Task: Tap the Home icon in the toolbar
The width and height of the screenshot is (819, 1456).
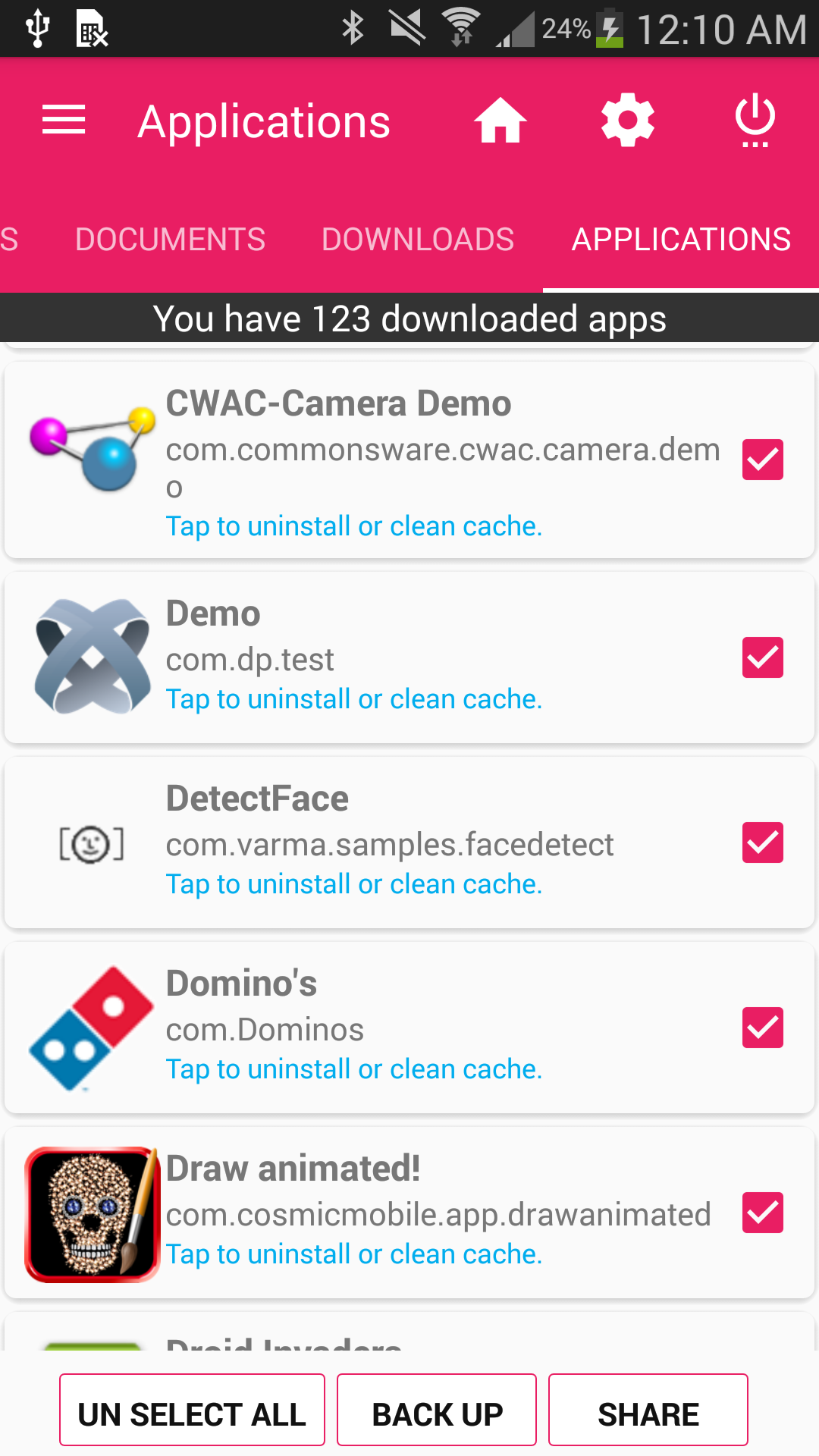Action: click(500, 119)
